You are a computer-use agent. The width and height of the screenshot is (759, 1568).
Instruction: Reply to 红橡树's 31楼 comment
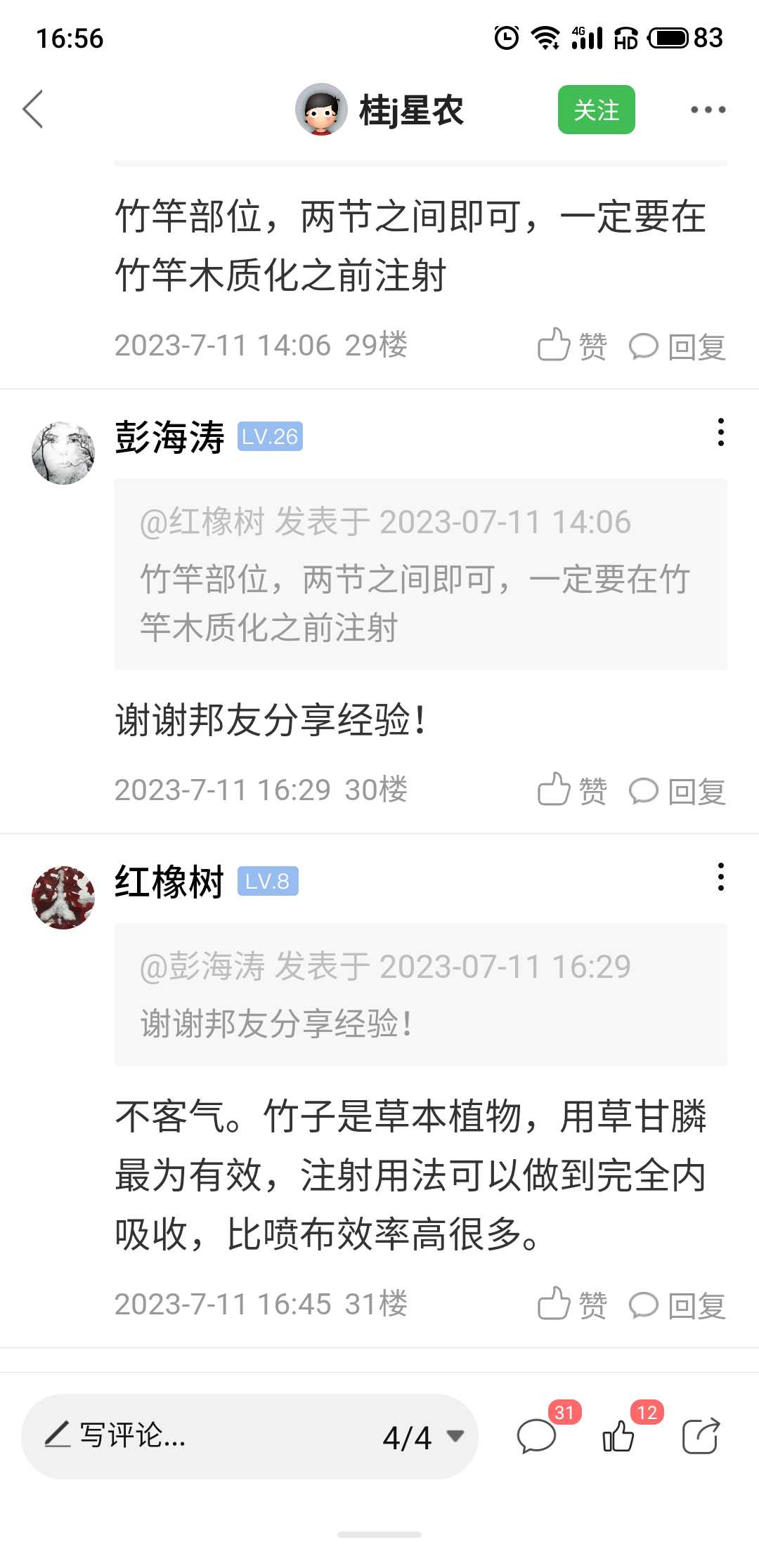tap(677, 1305)
